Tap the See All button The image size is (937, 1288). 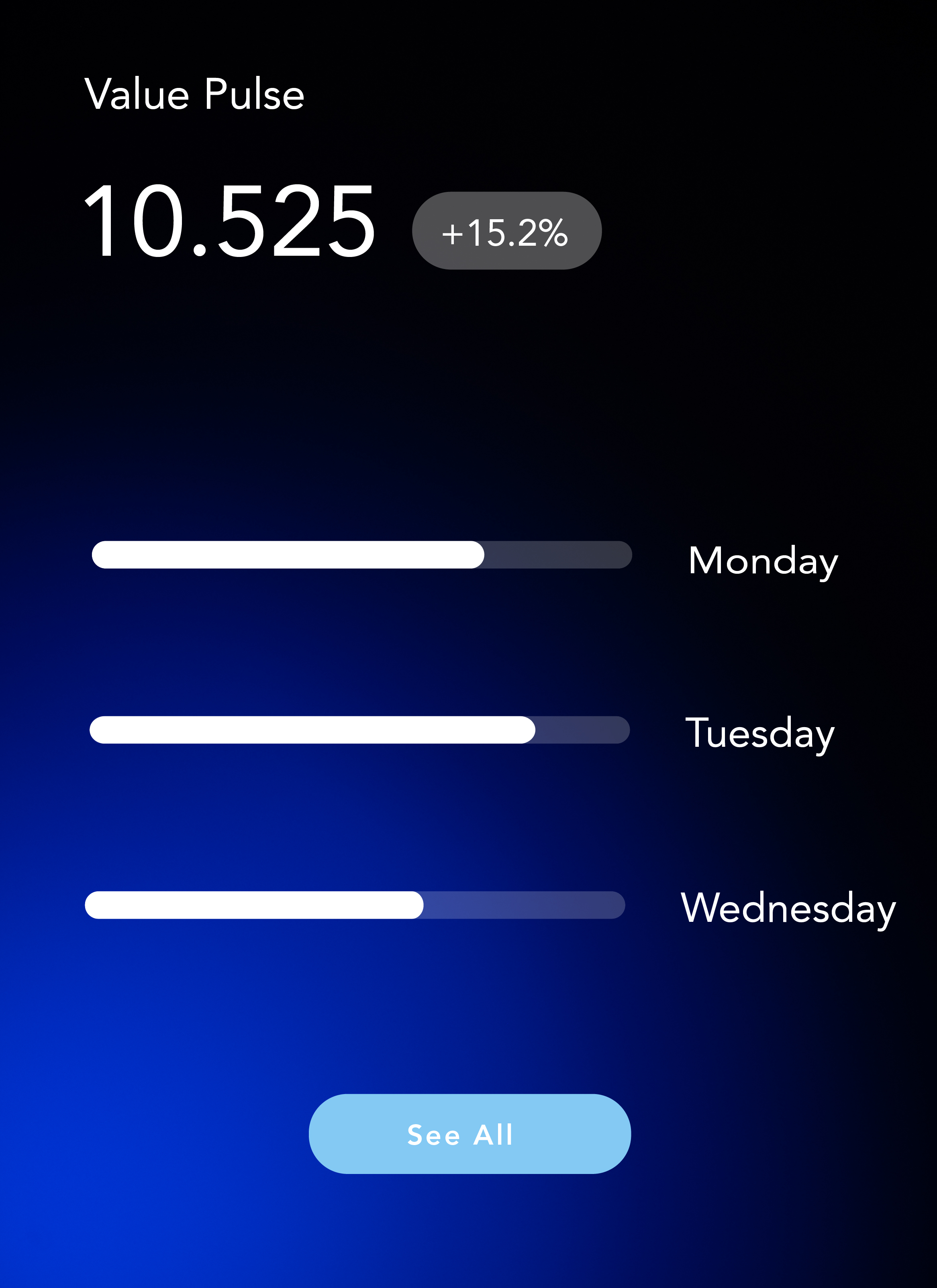click(x=470, y=1134)
